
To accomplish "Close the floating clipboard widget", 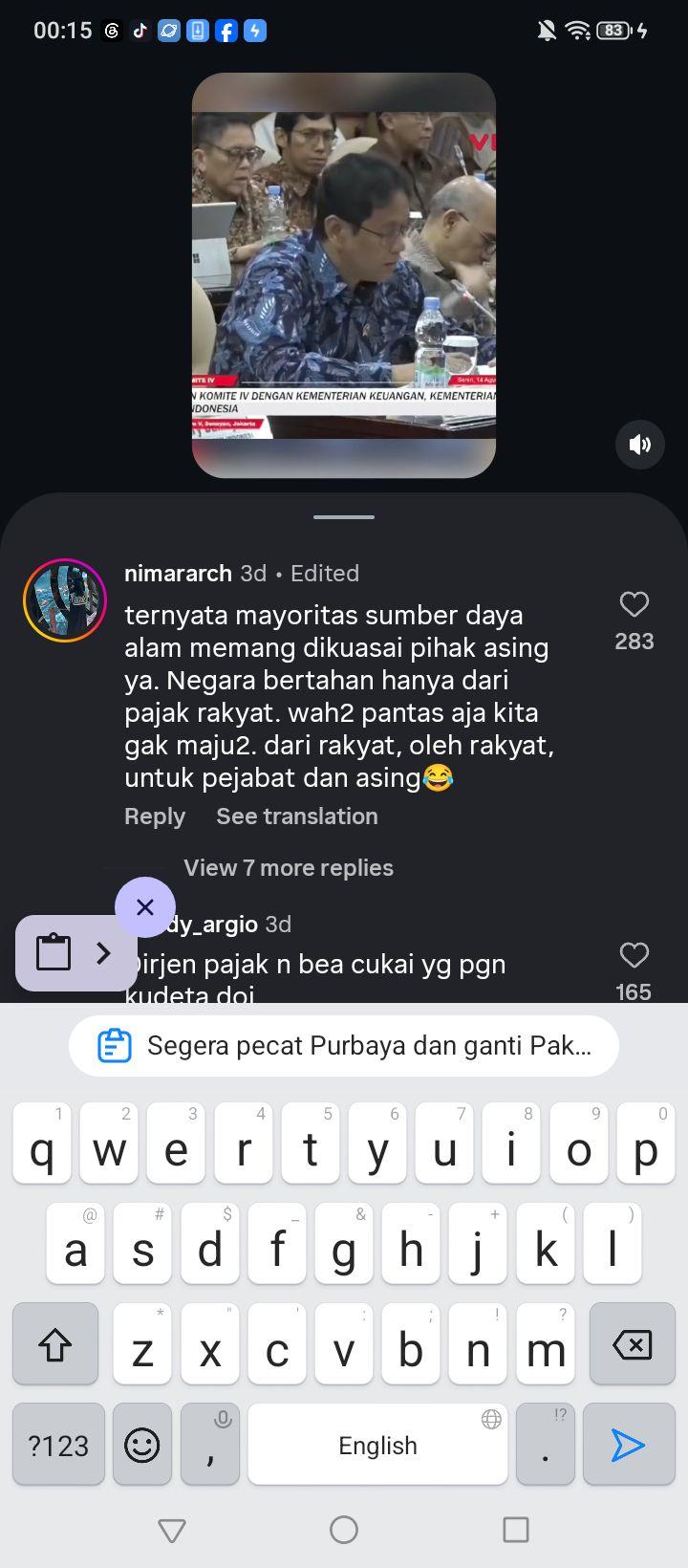I will click(x=145, y=906).
